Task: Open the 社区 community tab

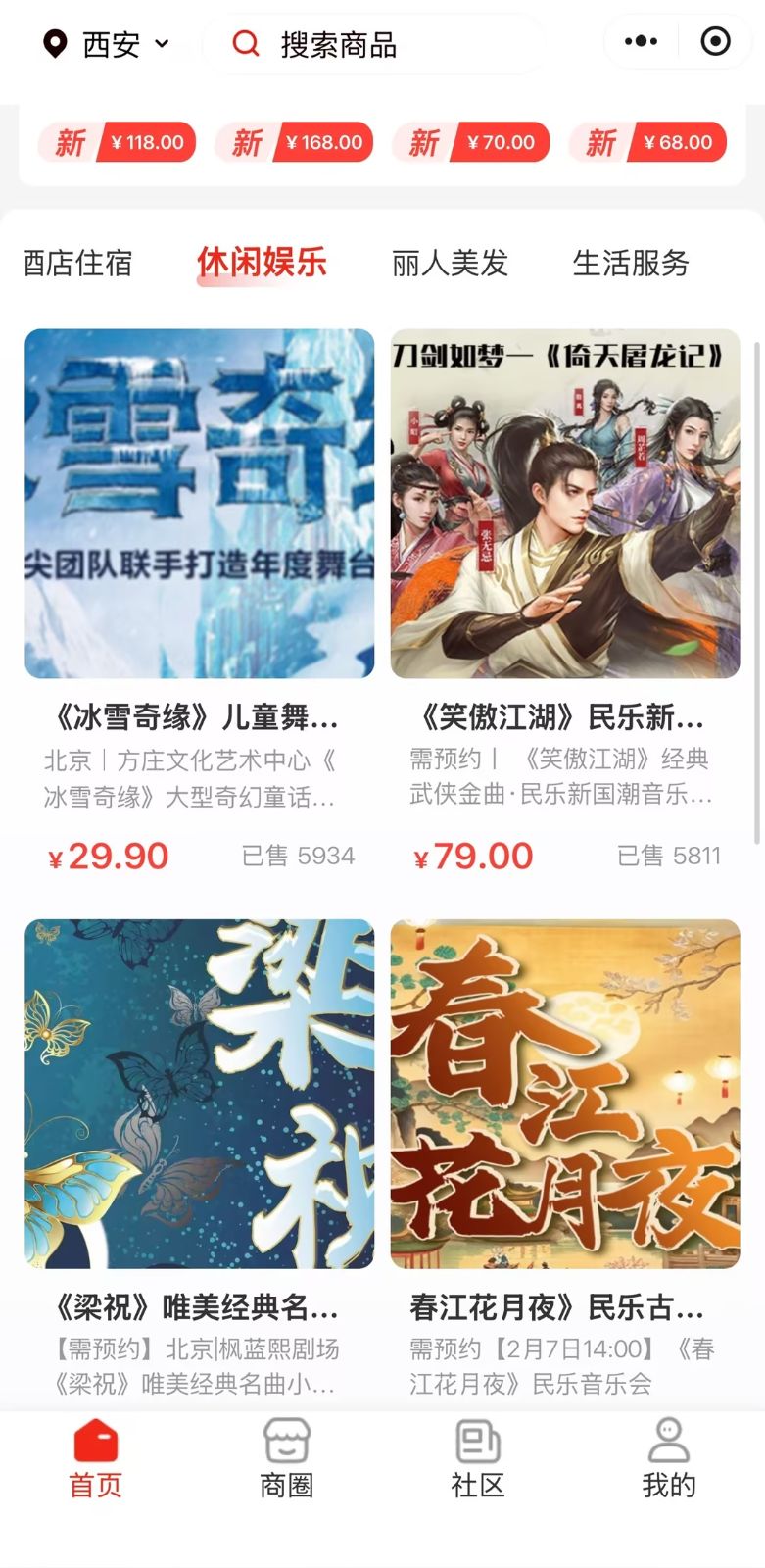Action: tap(478, 1458)
